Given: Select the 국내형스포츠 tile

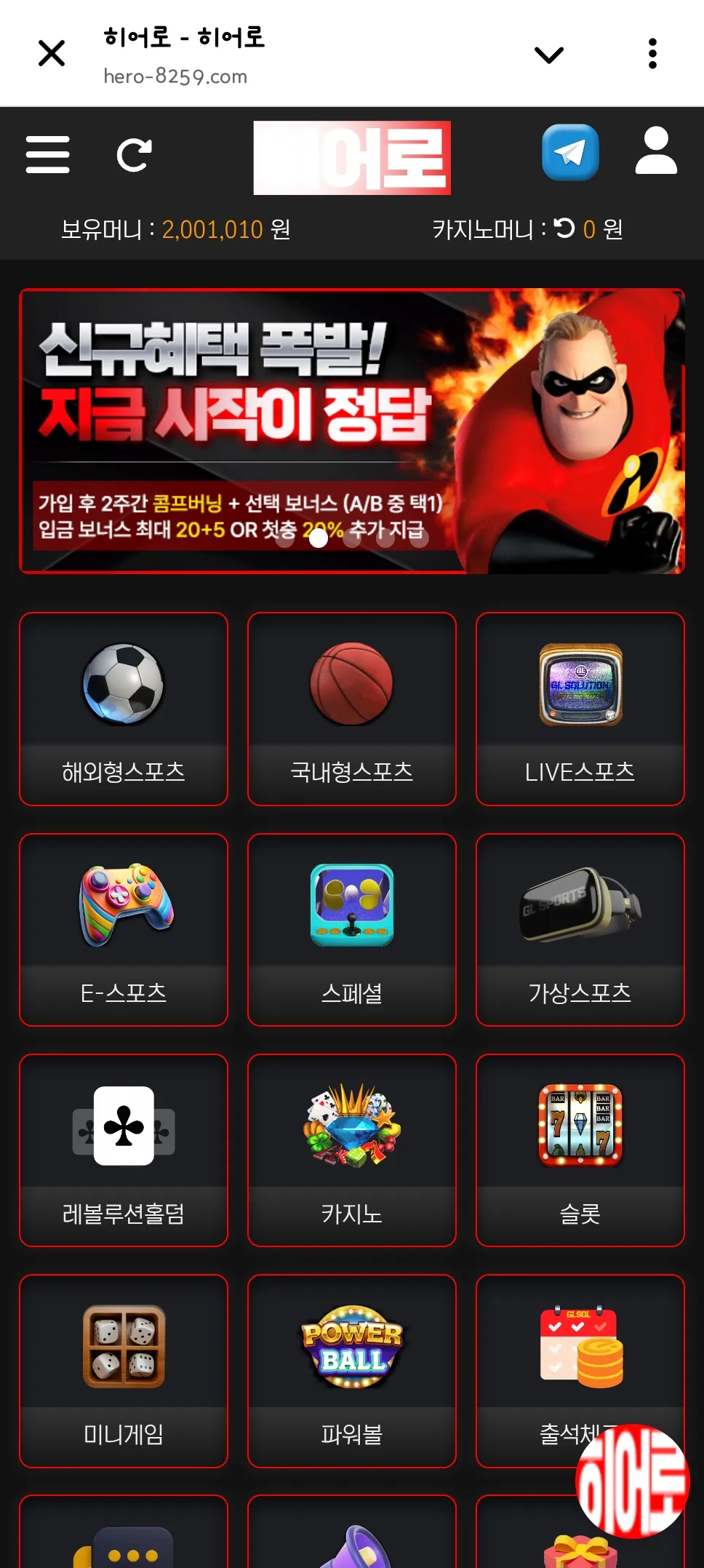Looking at the screenshot, I should pyautogui.click(x=352, y=709).
